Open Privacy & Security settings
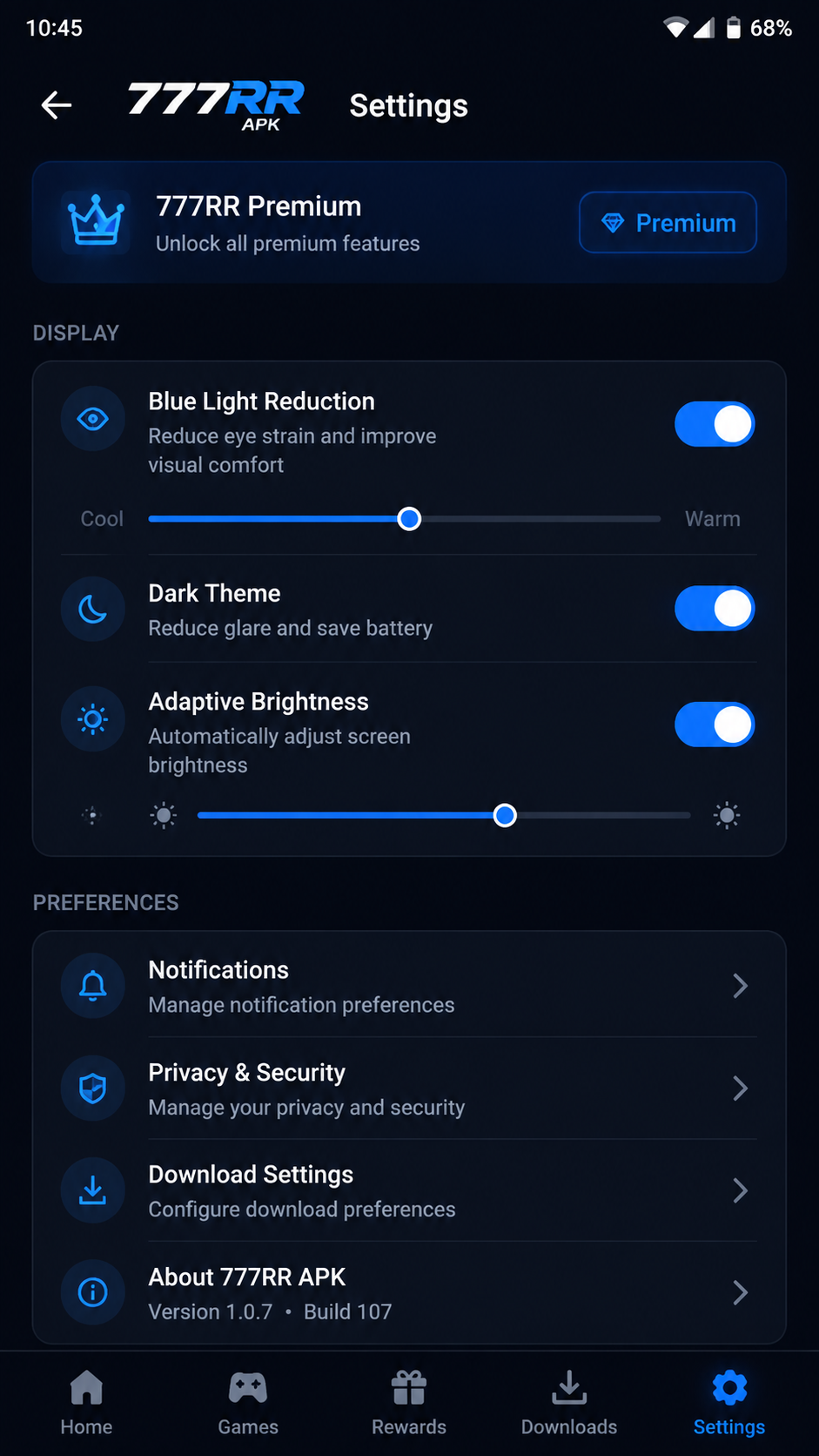819x1456 pixels. tap(409, 1089)
